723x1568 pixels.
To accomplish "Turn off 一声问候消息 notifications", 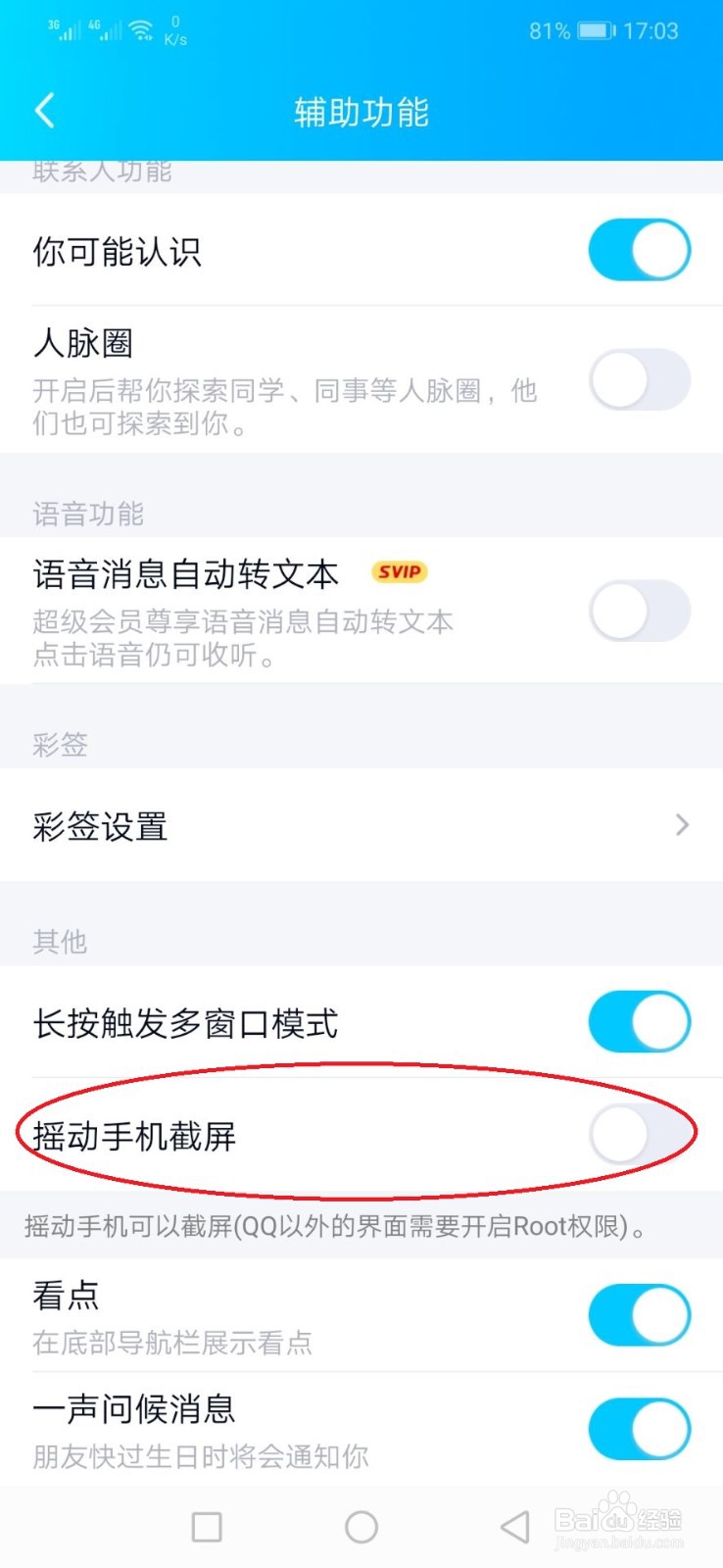I will click(640, 1429).
